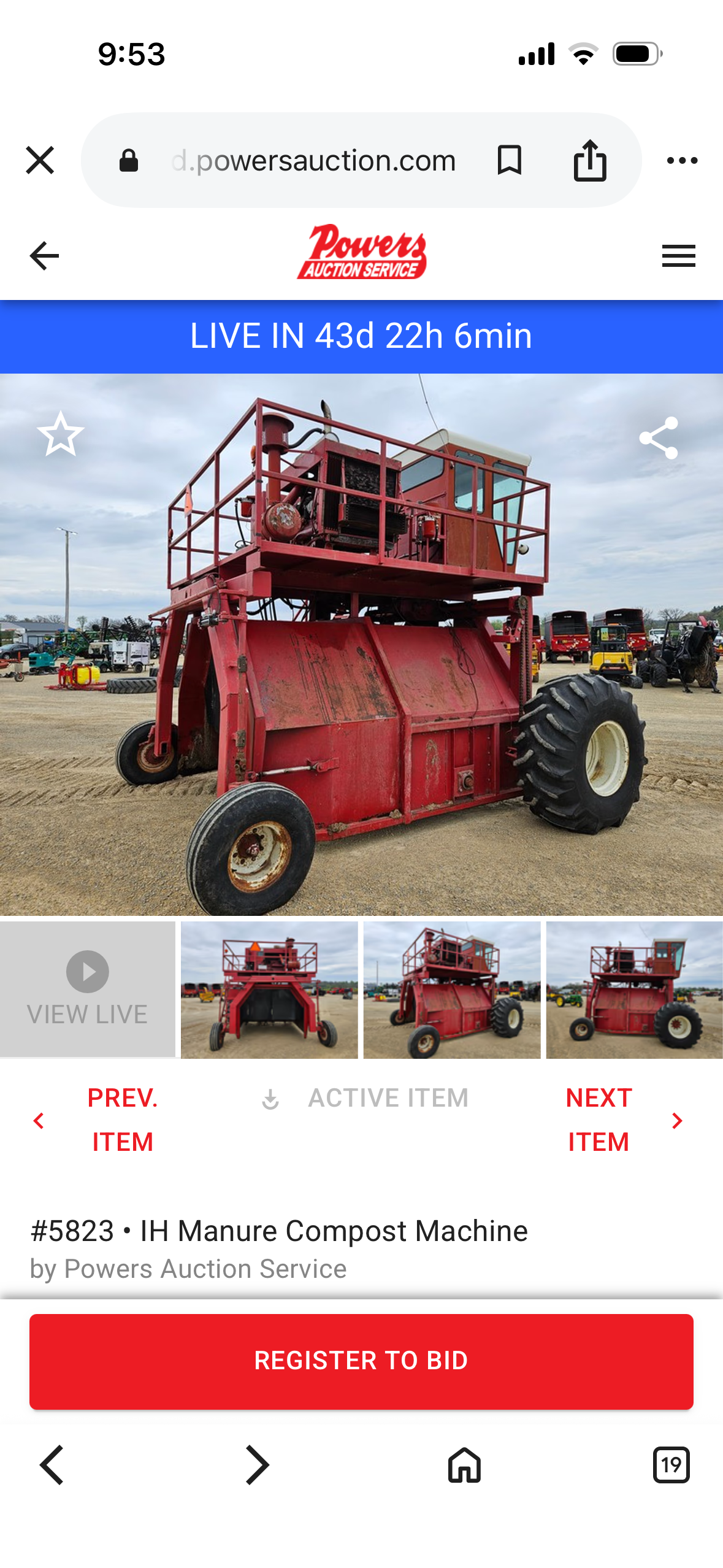
Task: Go back using the site's arrow
Action: [44, 256]
